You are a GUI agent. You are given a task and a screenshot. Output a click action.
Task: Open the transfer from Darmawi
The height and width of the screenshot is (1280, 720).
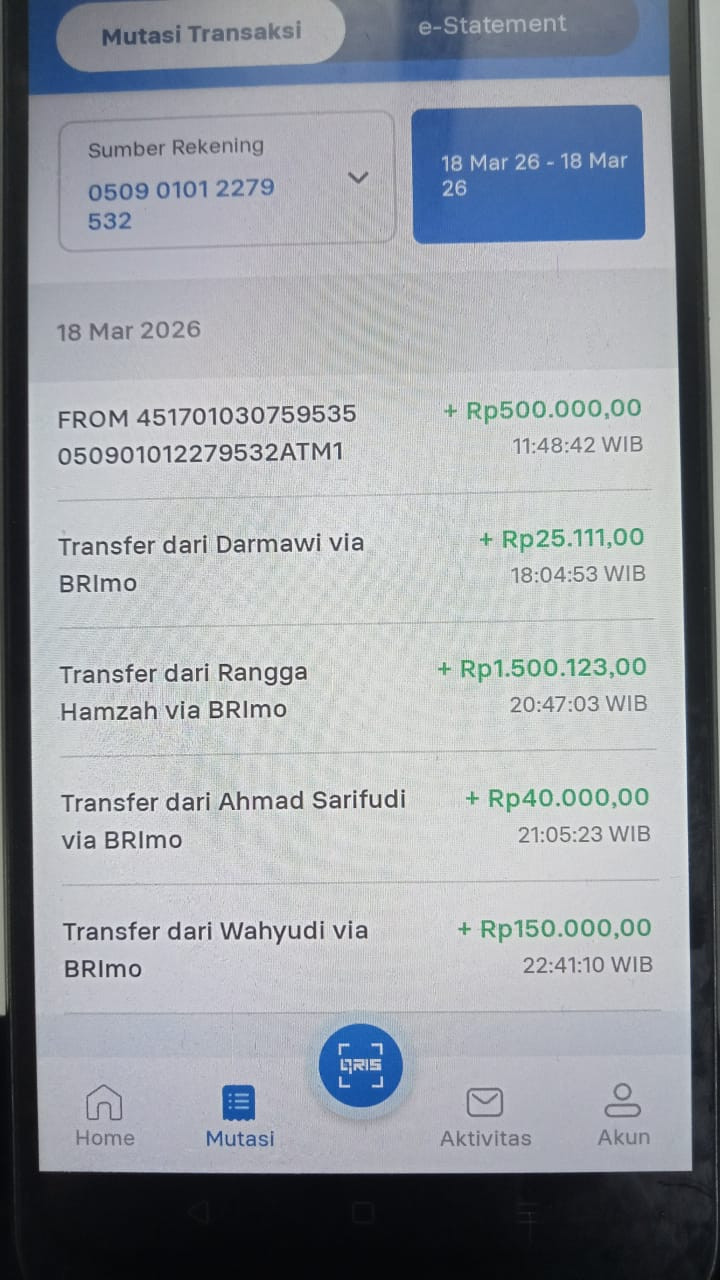pyautogui.click(x=350, y=562)
